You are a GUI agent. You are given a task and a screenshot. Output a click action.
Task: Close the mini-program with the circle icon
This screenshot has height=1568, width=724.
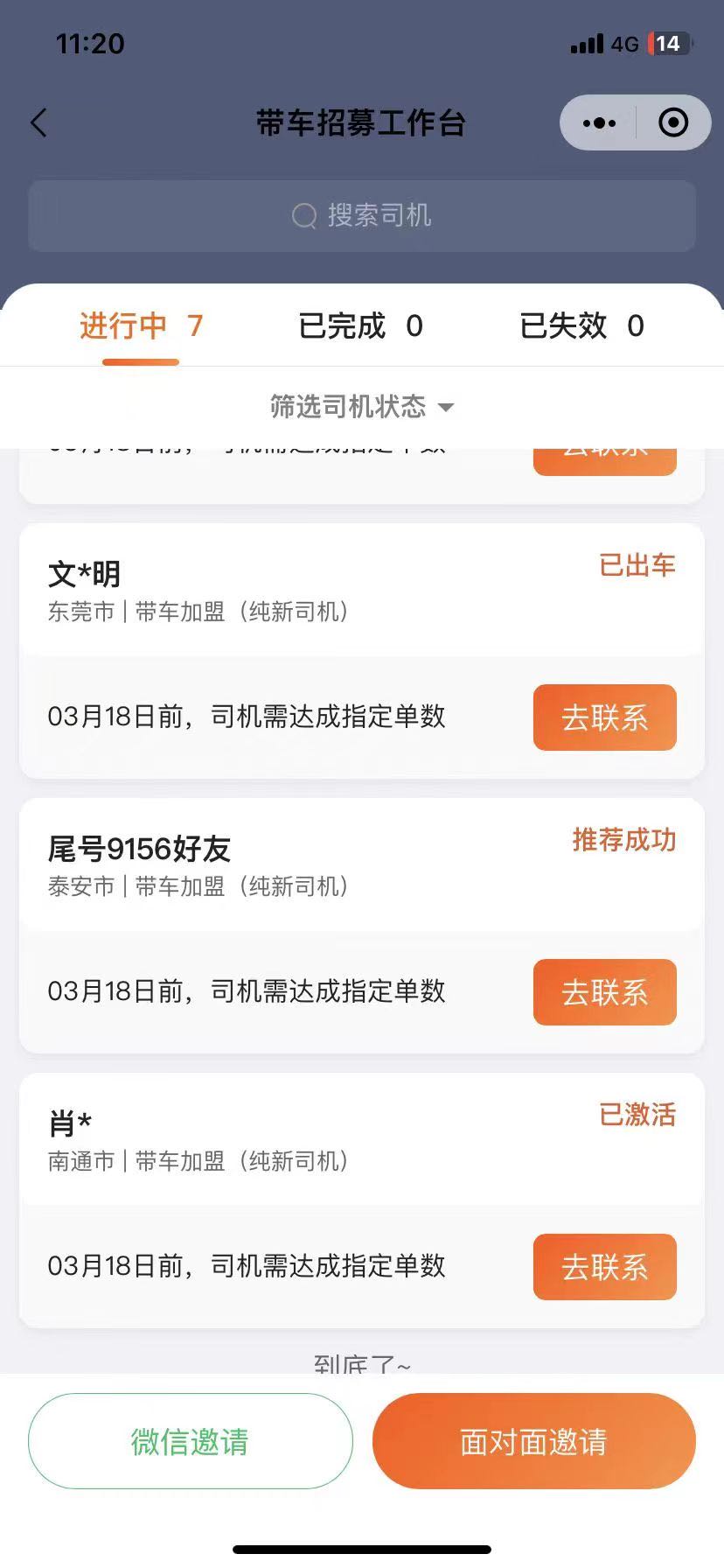point(673,123)
